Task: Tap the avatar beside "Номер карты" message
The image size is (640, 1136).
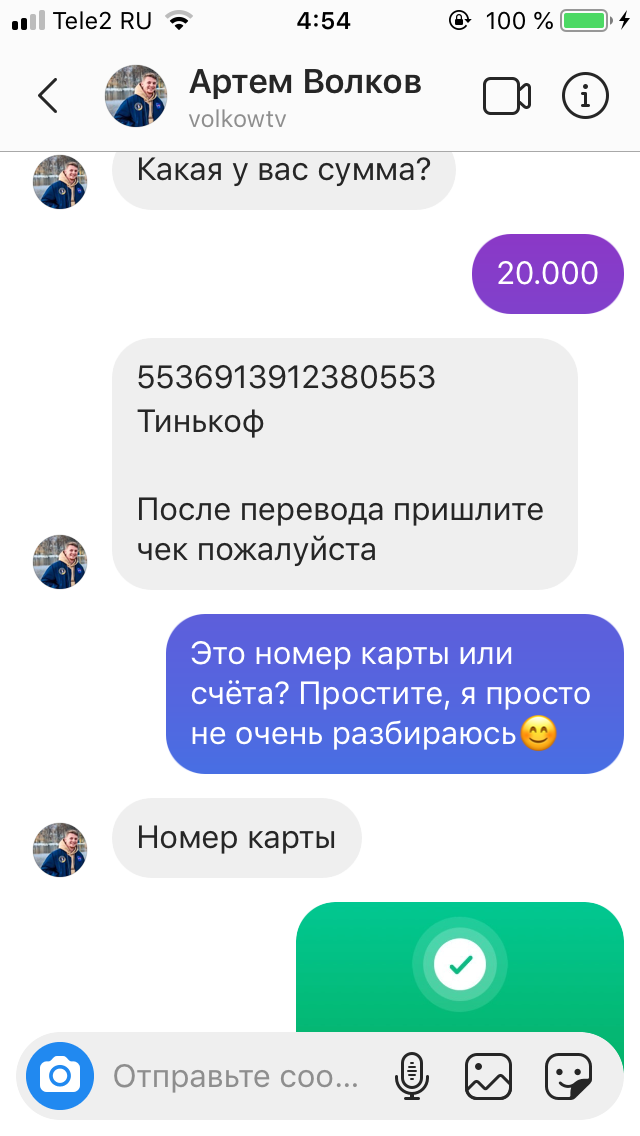Action: [60, 849]
